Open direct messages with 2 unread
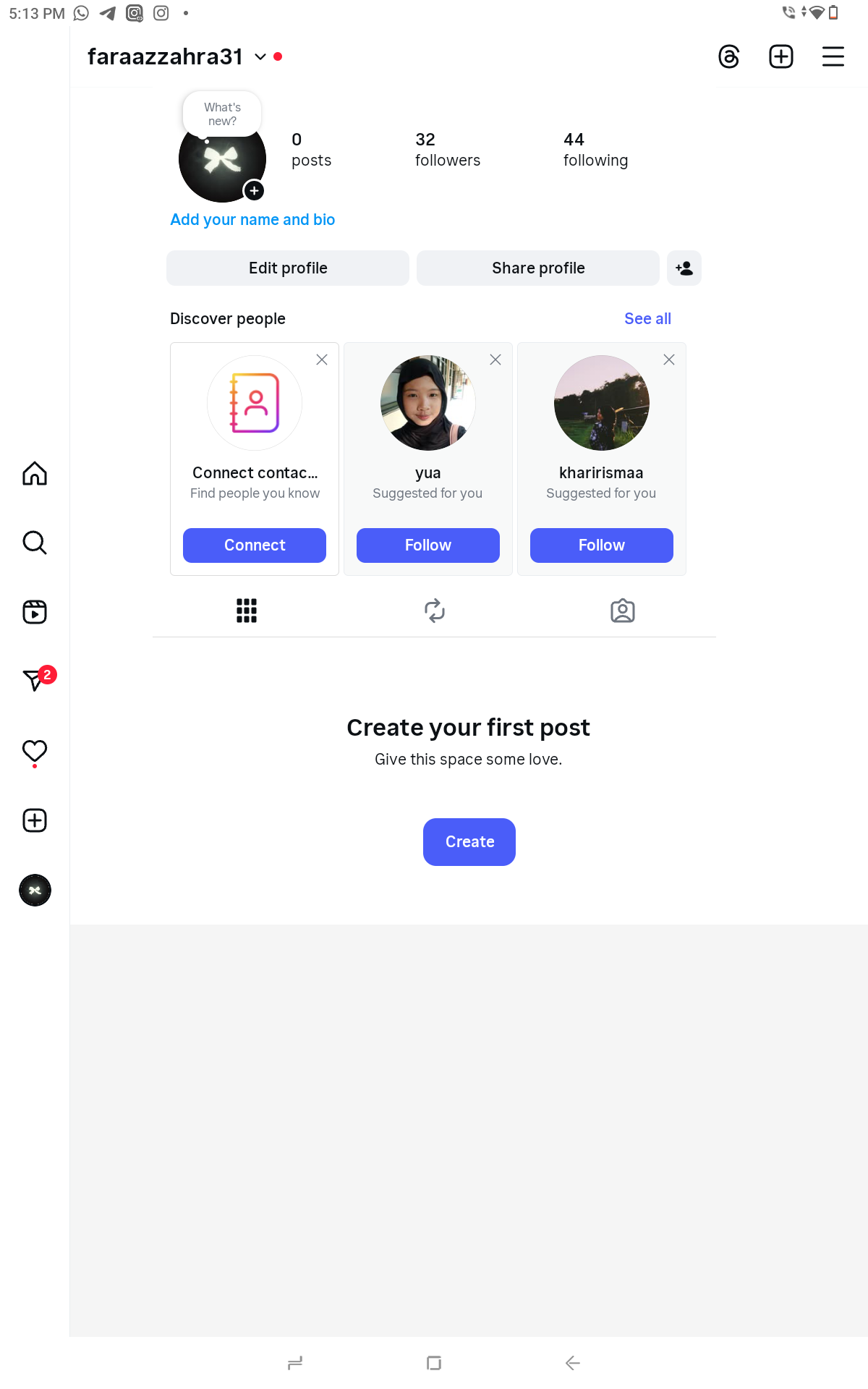 tap(35, 680)
